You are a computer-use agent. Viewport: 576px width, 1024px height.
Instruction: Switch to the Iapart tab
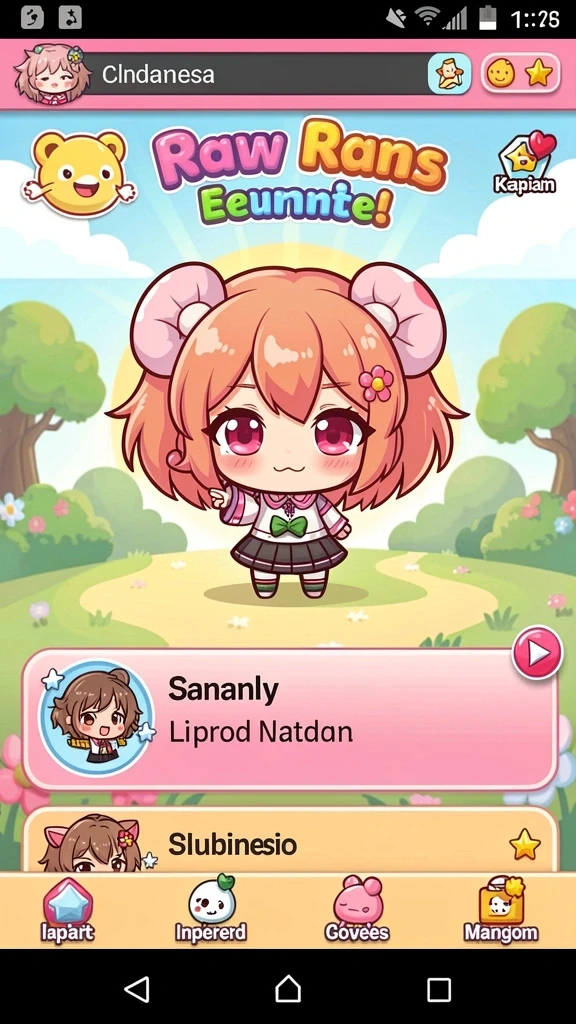click(68, 912)
